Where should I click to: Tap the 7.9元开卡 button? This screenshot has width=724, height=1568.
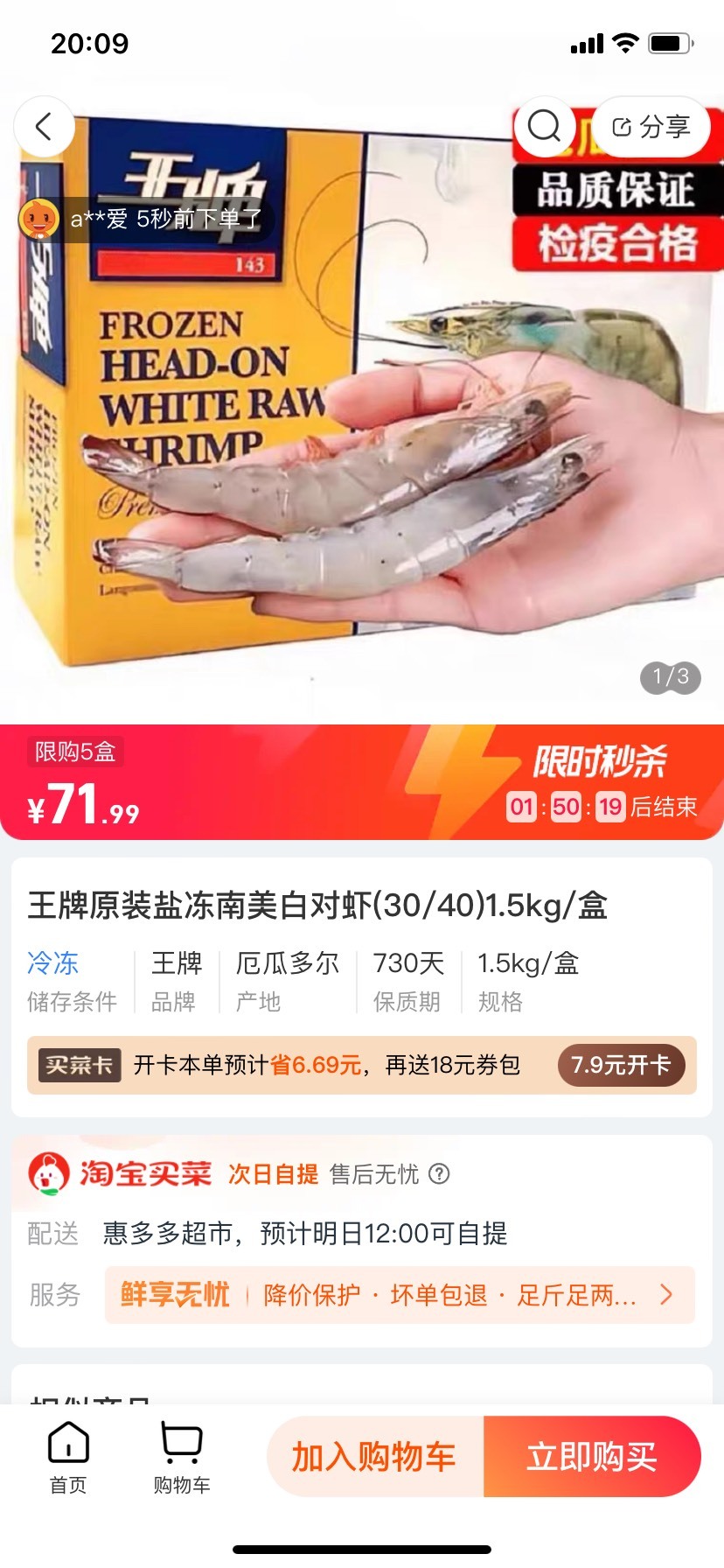621,1065
